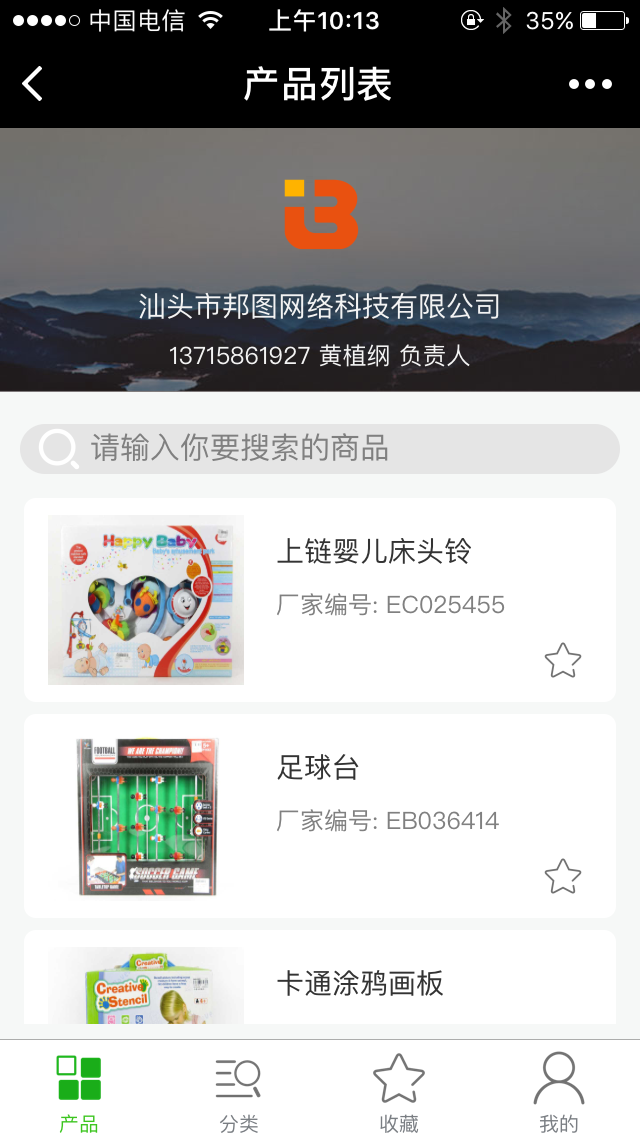Tap the product search box

coord(320,448)
